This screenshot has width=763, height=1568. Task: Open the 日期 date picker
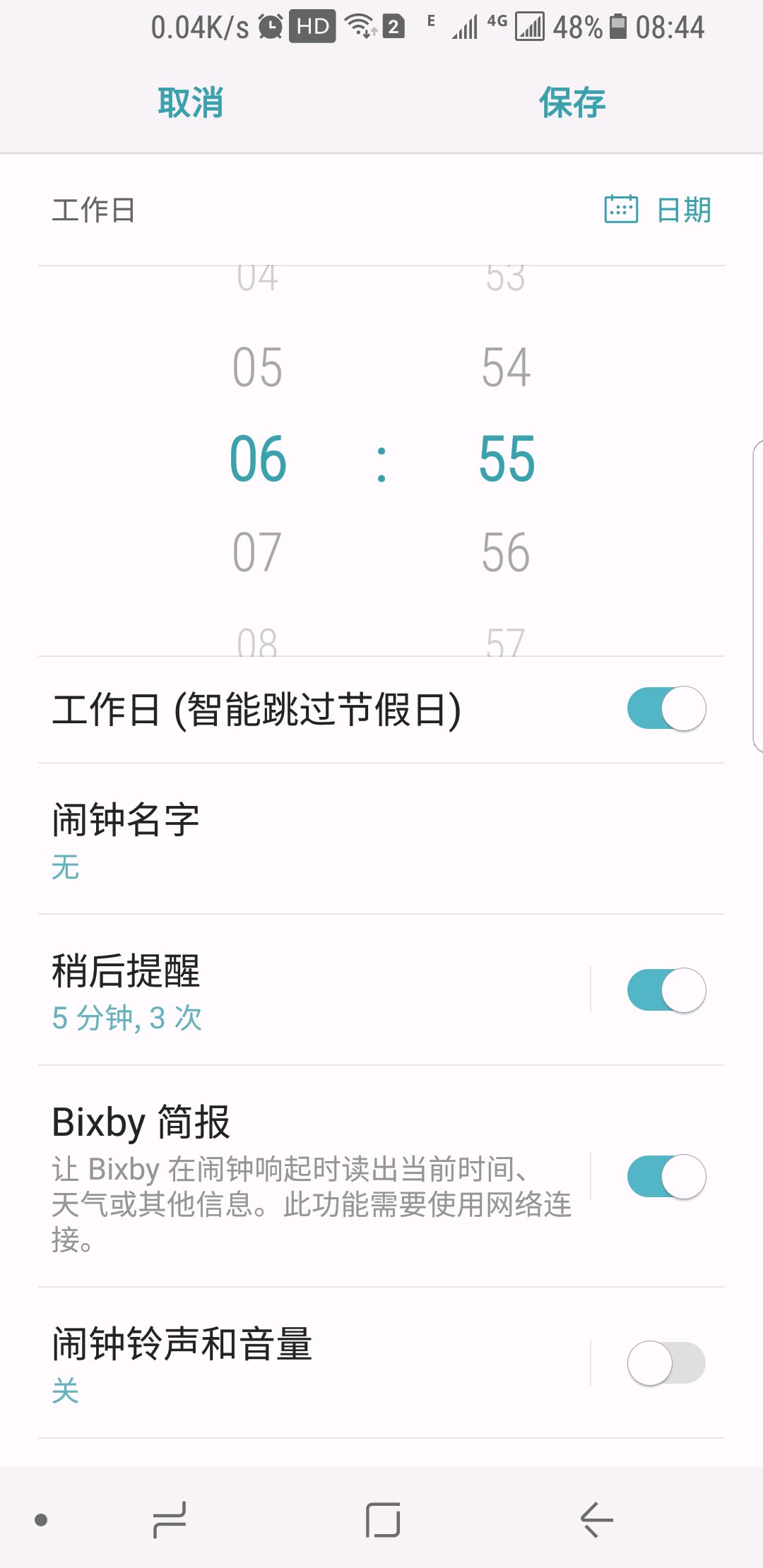coord(658,210)
